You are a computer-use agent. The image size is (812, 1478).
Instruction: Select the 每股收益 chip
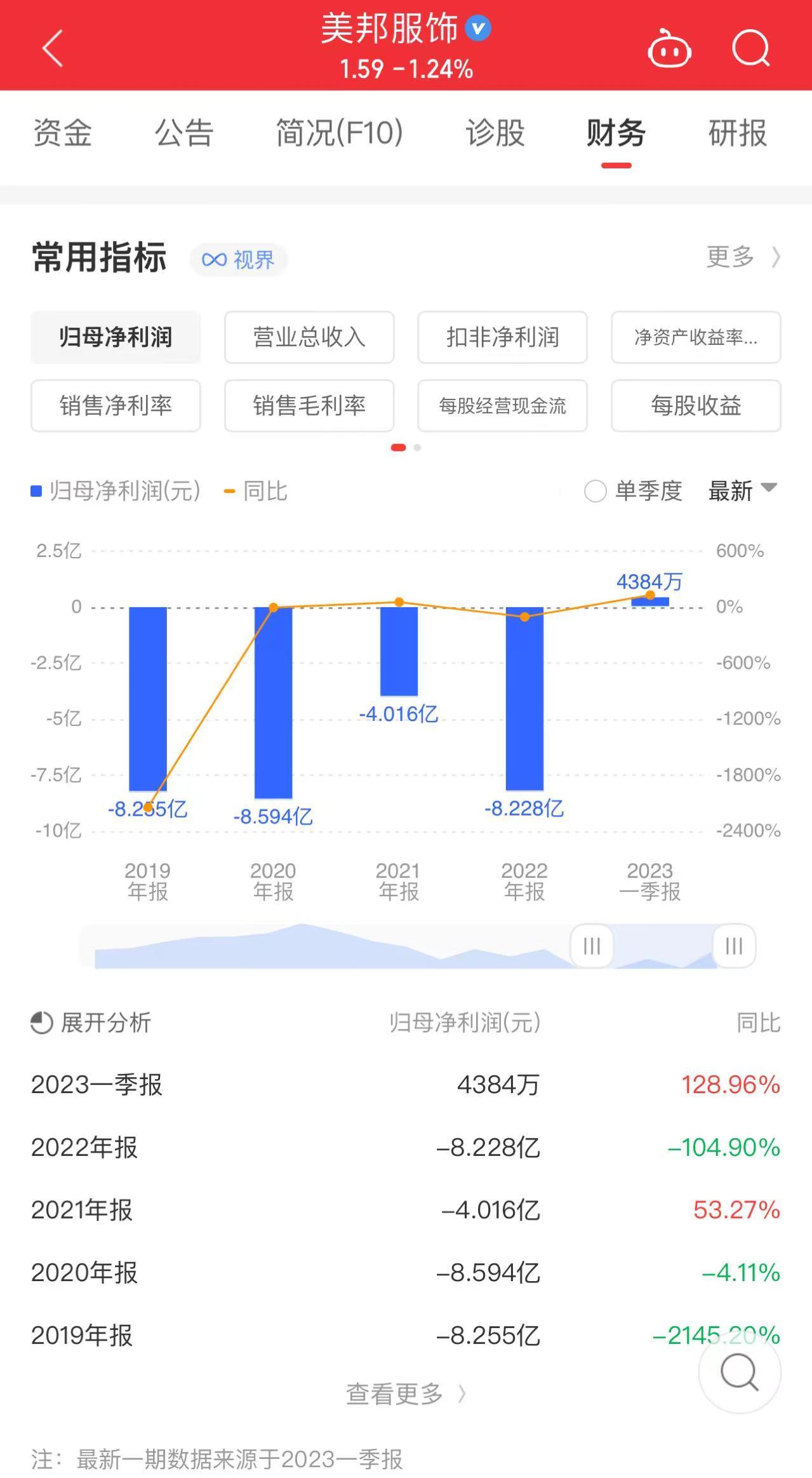point(696,406)
